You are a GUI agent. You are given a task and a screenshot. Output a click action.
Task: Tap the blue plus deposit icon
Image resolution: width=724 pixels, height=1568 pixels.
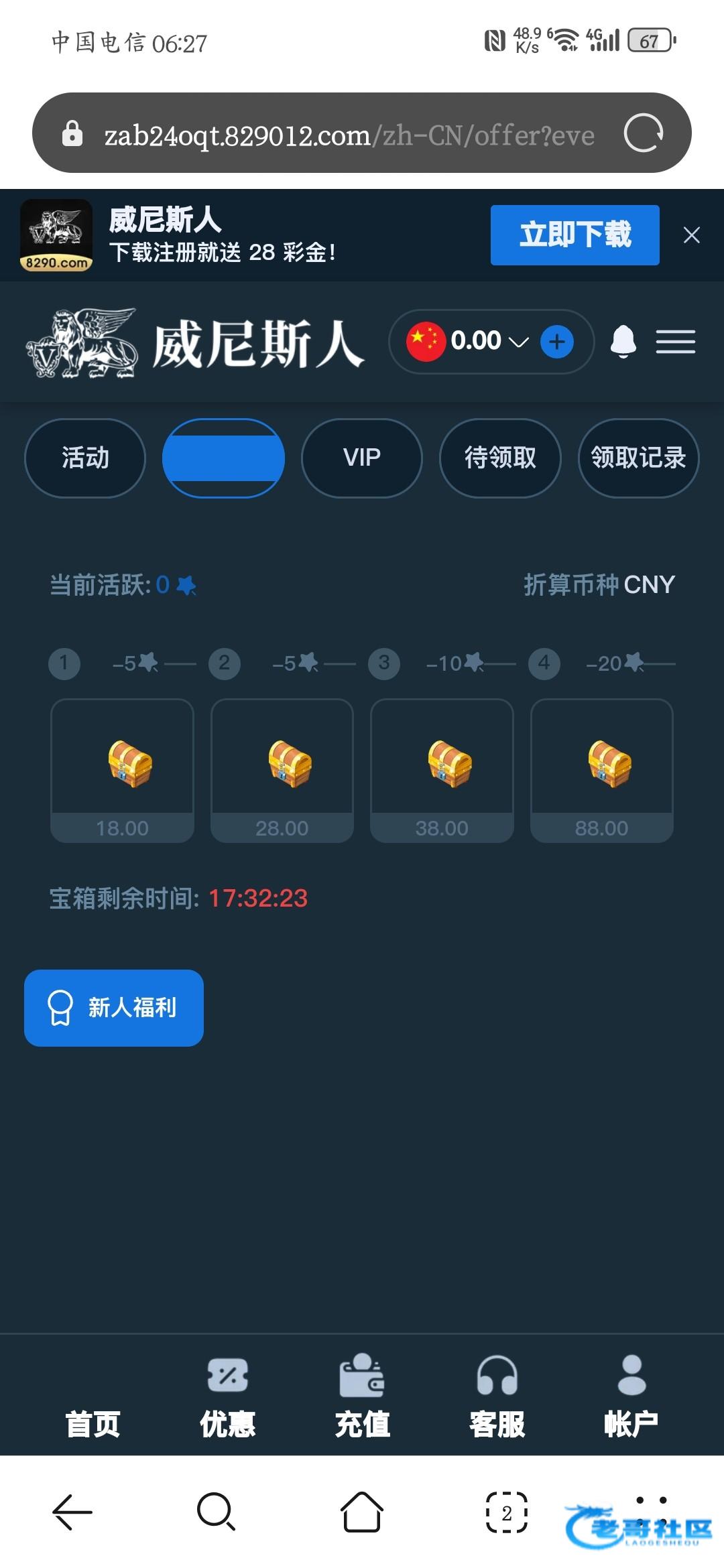tap(556, 342)
